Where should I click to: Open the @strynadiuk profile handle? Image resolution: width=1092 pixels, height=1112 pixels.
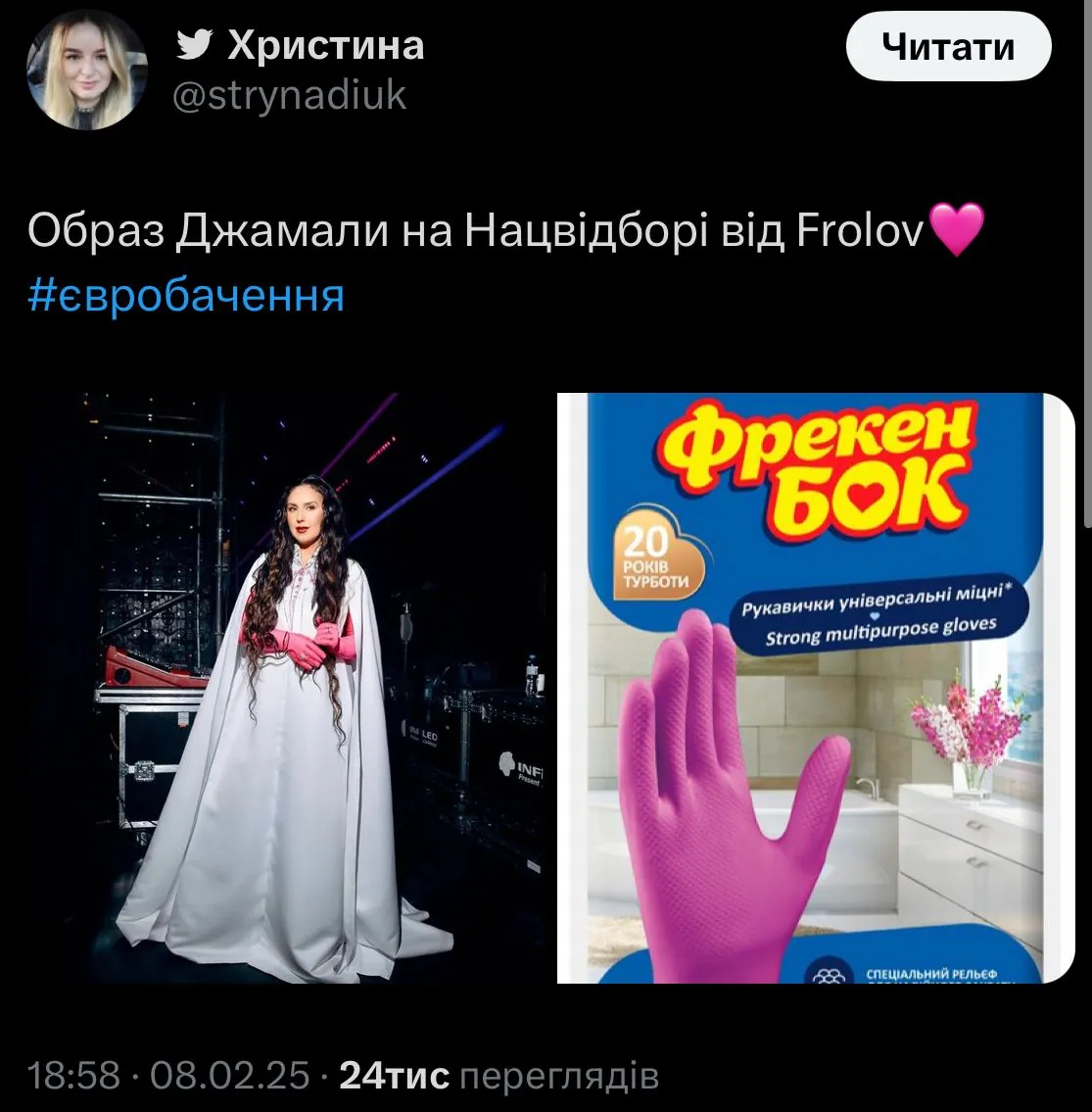point(289,96)
